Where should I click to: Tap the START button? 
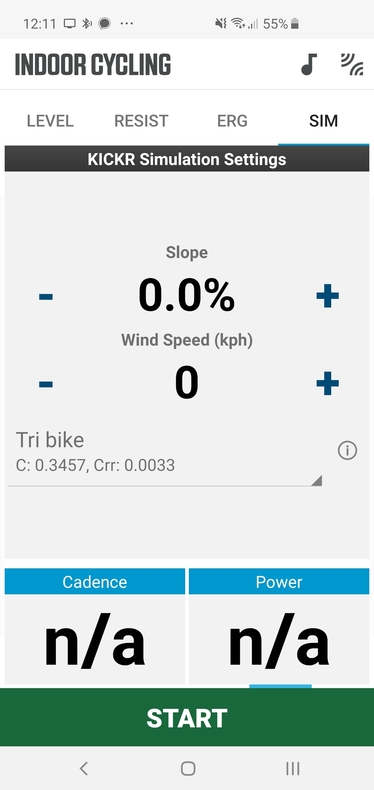point(187,717)
